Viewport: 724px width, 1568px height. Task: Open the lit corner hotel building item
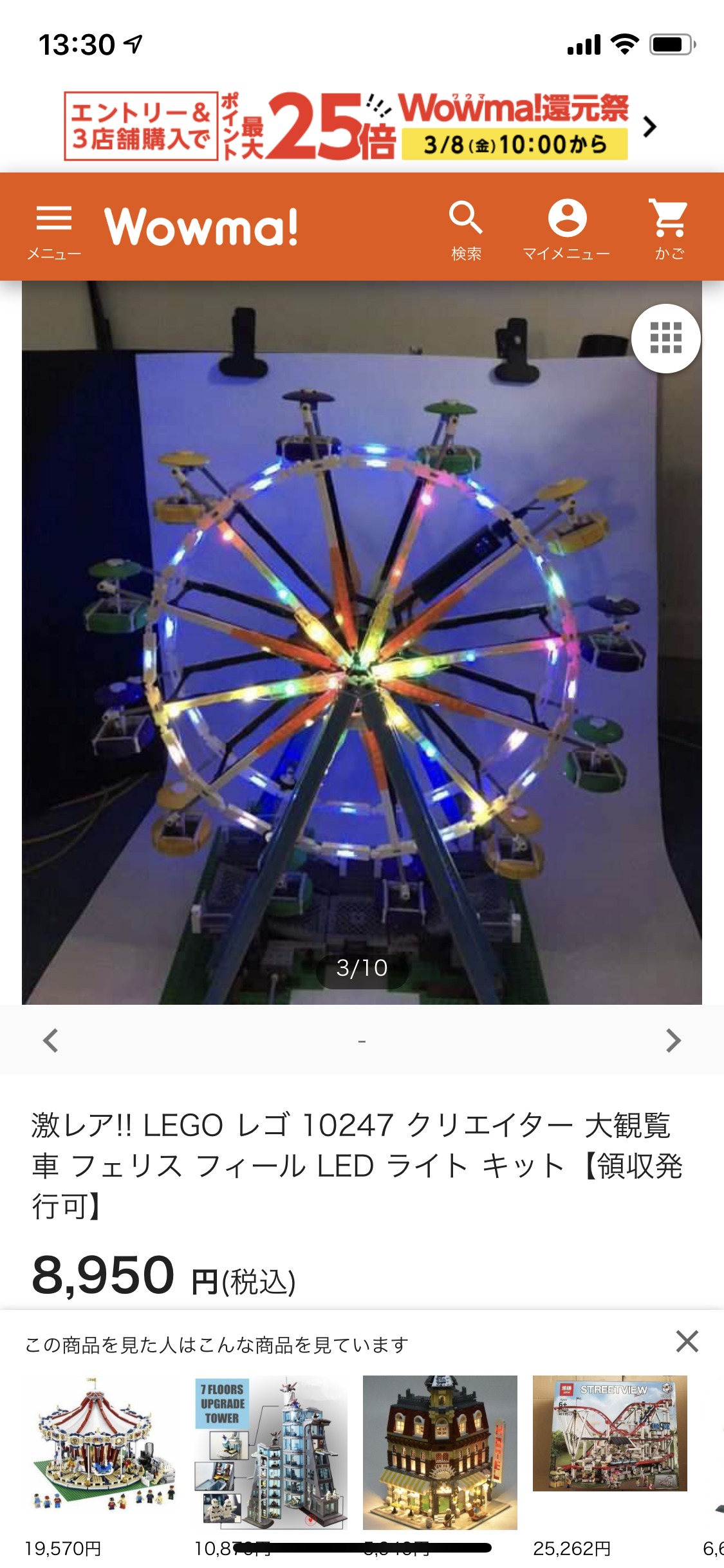(440, 1452)
